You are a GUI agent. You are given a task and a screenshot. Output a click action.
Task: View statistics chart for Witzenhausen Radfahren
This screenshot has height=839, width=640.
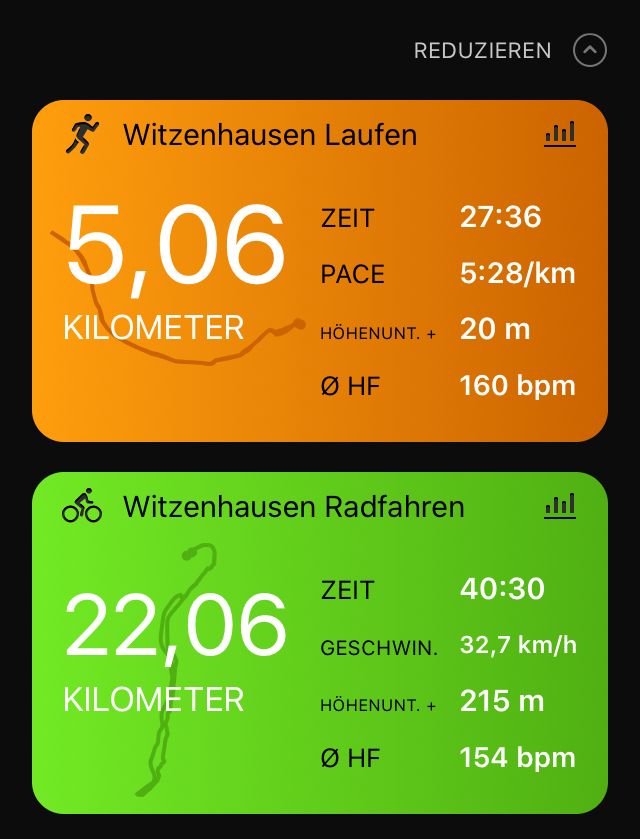coord(560,506)
